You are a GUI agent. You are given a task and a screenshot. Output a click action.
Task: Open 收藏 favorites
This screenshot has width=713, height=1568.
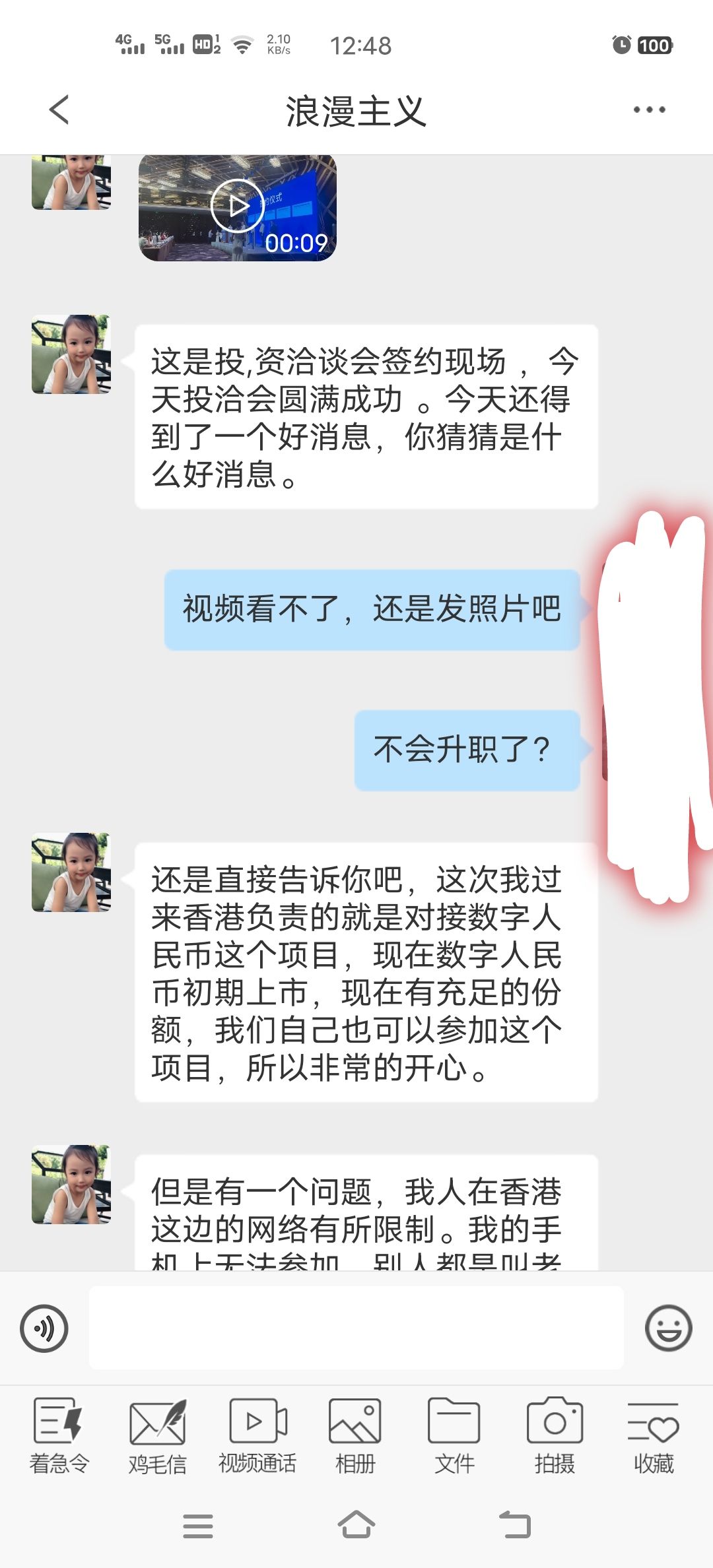coord(653,1435)
